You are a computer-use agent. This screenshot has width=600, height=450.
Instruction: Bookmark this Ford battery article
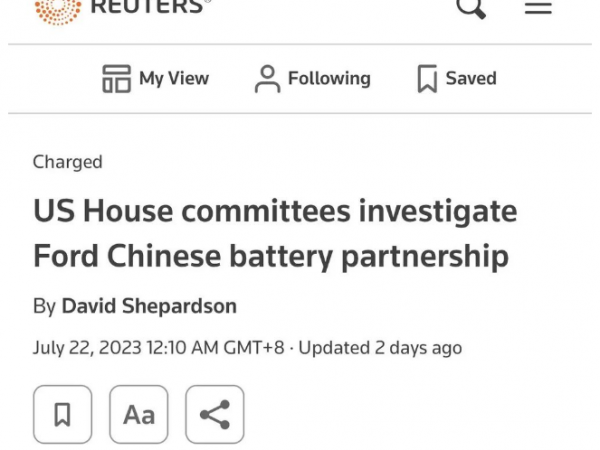pyautogui.click(x=62, y=414)
